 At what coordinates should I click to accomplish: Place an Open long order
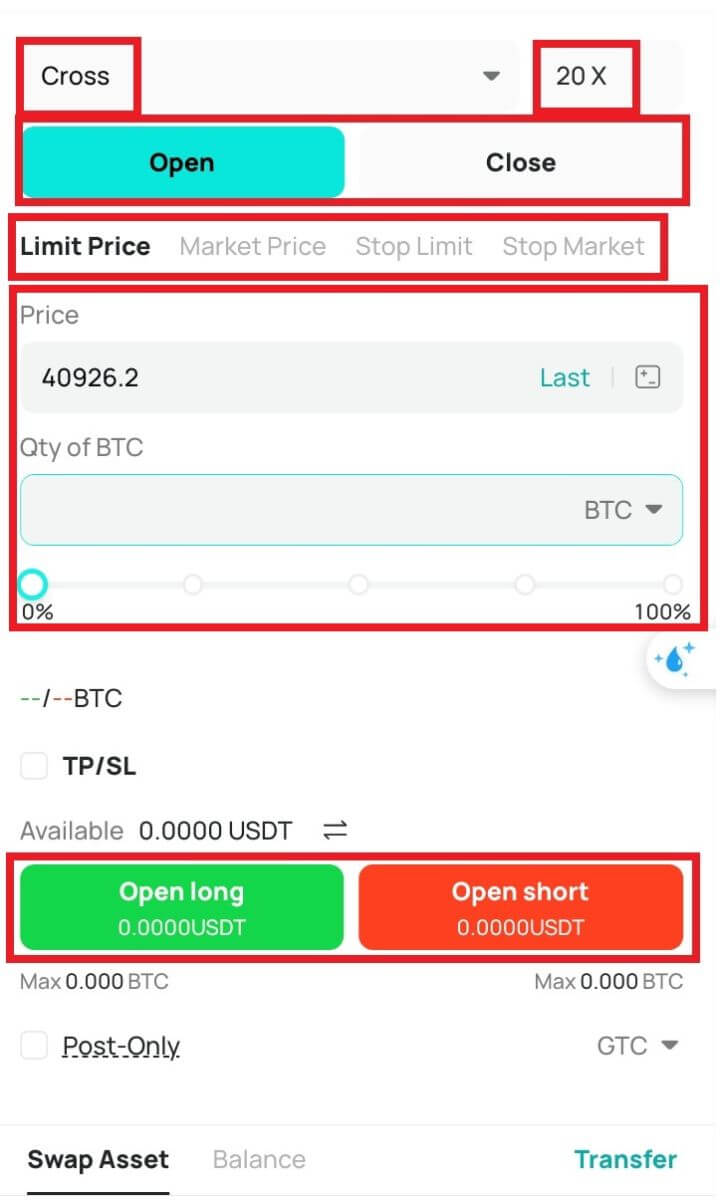point(182,908)
